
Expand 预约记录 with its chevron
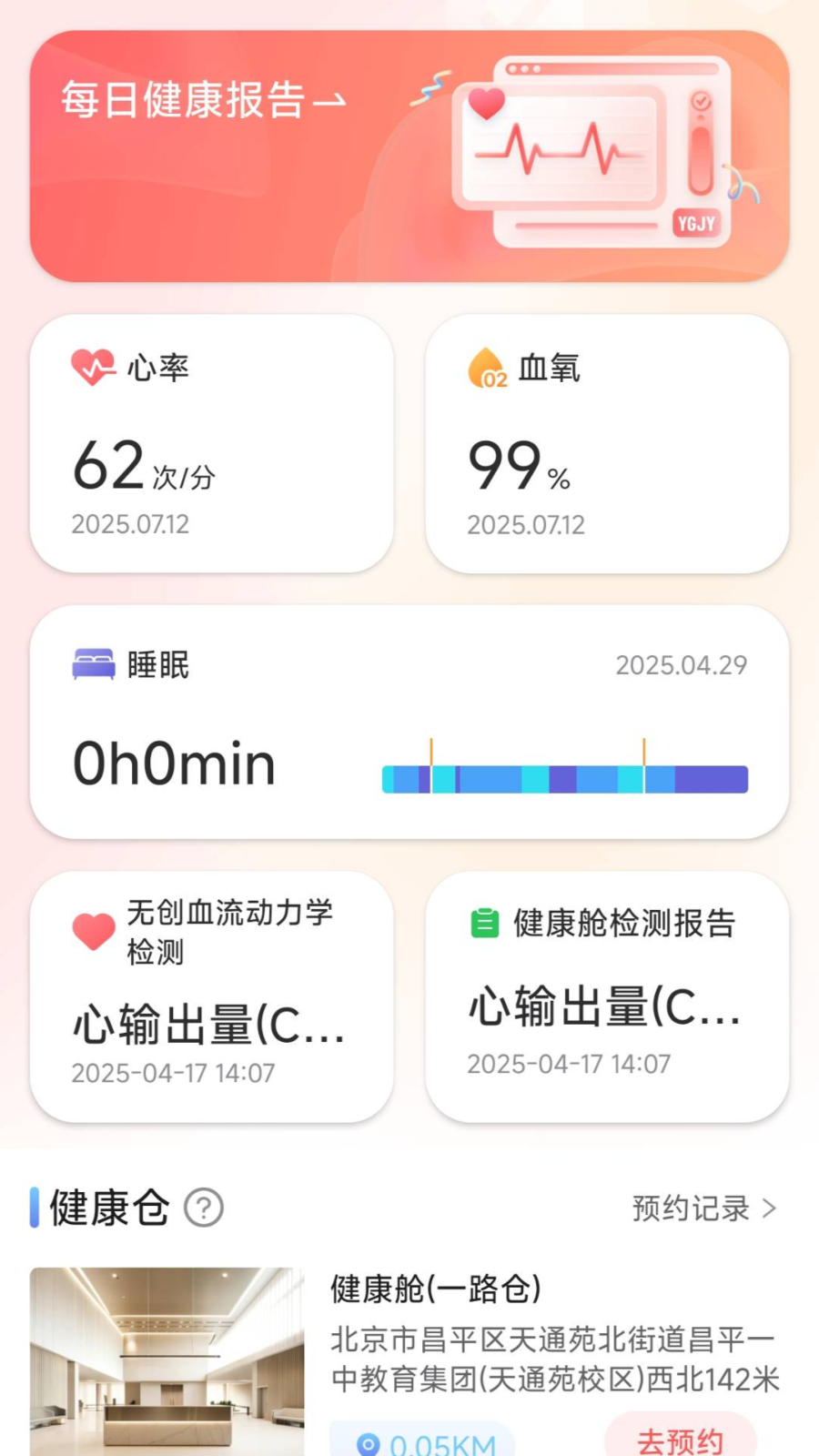772,1208
